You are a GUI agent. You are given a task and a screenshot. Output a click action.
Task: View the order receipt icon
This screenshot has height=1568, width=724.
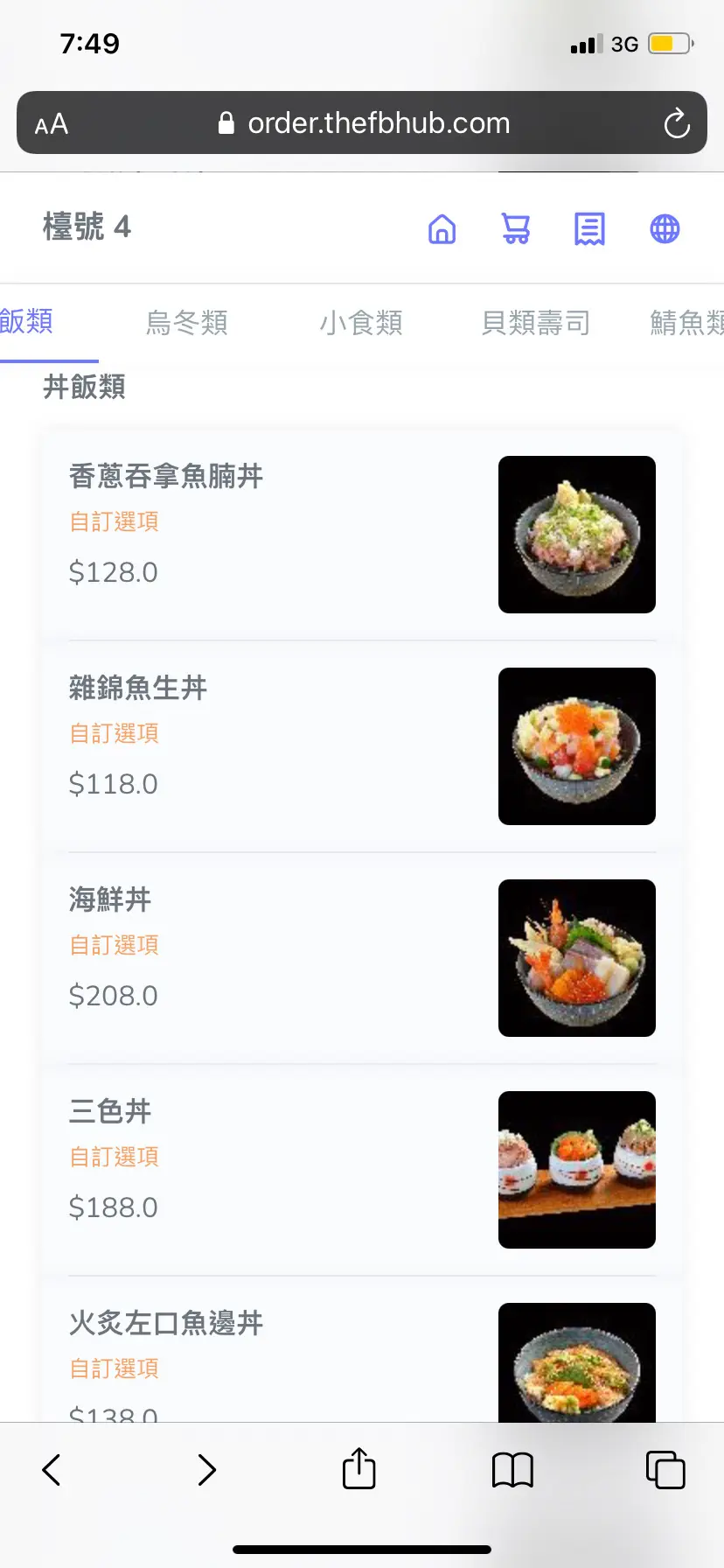coord(589,229)
